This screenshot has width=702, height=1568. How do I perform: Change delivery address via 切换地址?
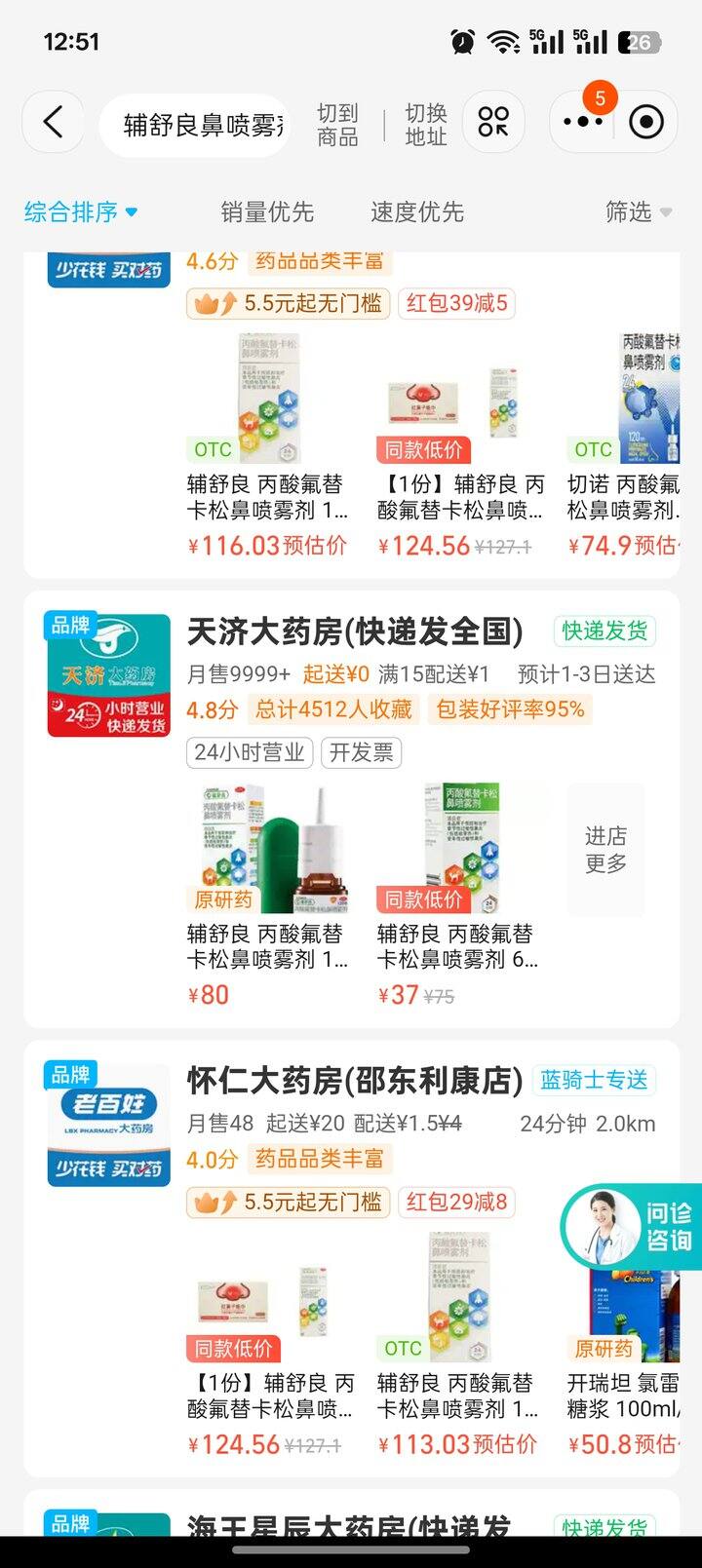point(426,125)
